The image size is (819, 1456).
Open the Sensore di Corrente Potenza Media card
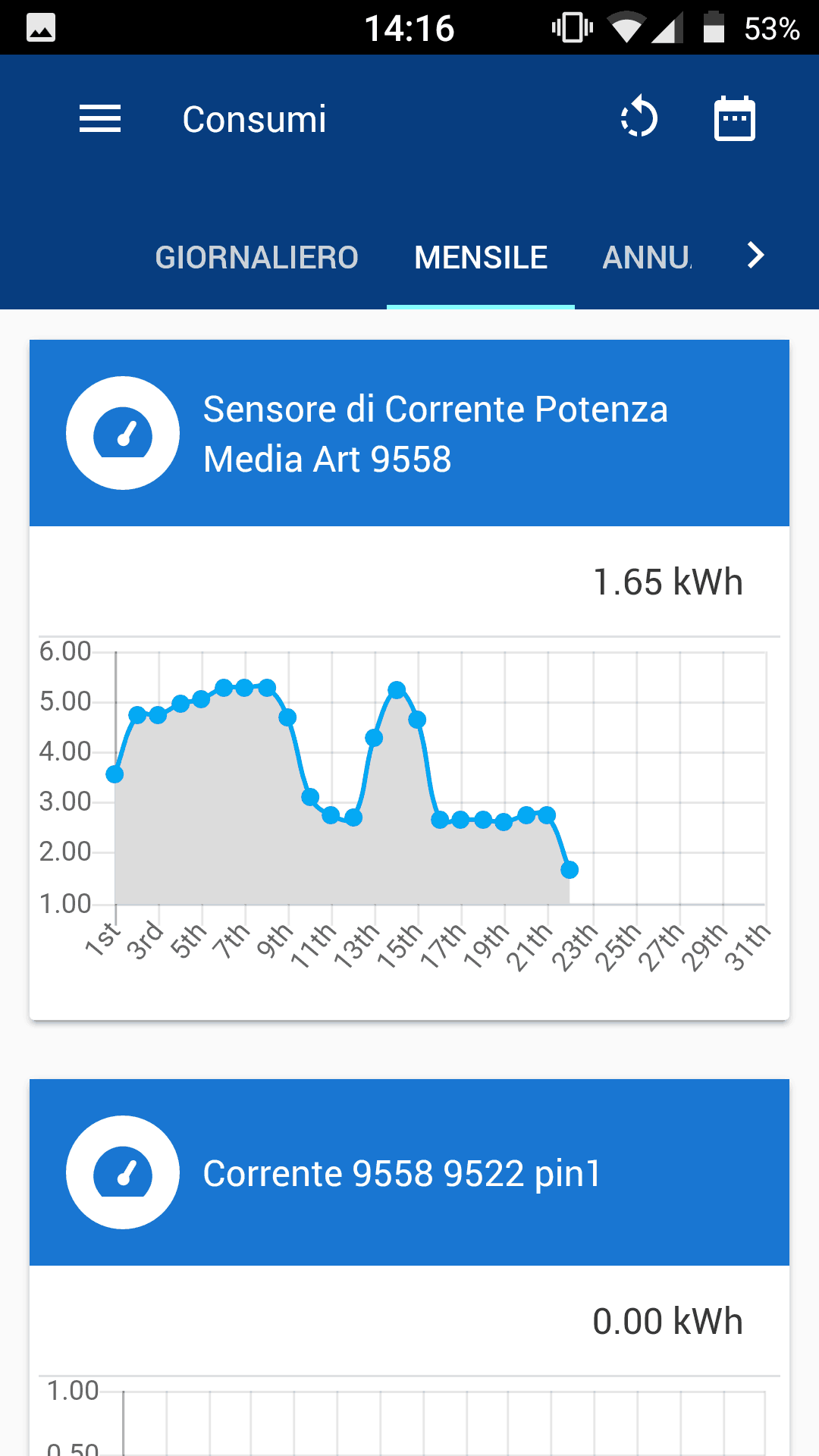pyautogui.click(x=435, y=434)
